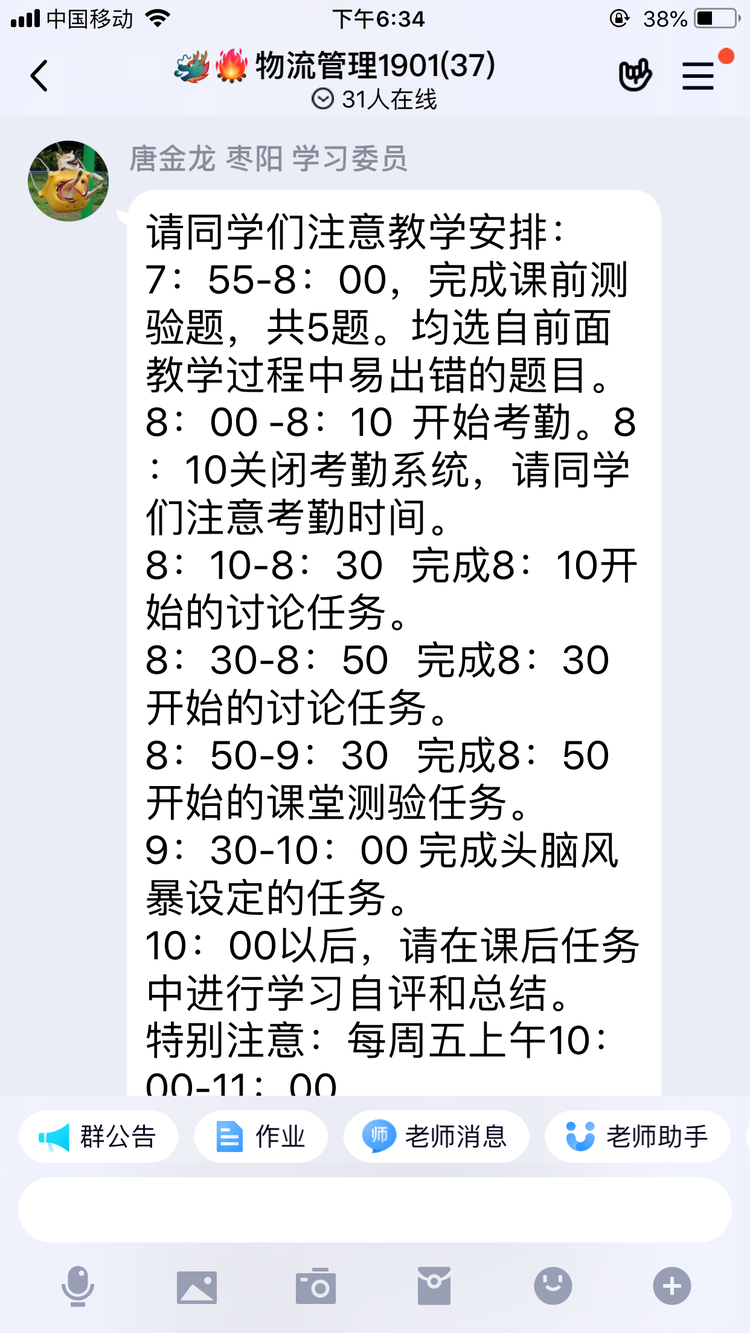Open the group menu with red dot
The height and width of the screenshot is (1333, 750).
(700, 75)
